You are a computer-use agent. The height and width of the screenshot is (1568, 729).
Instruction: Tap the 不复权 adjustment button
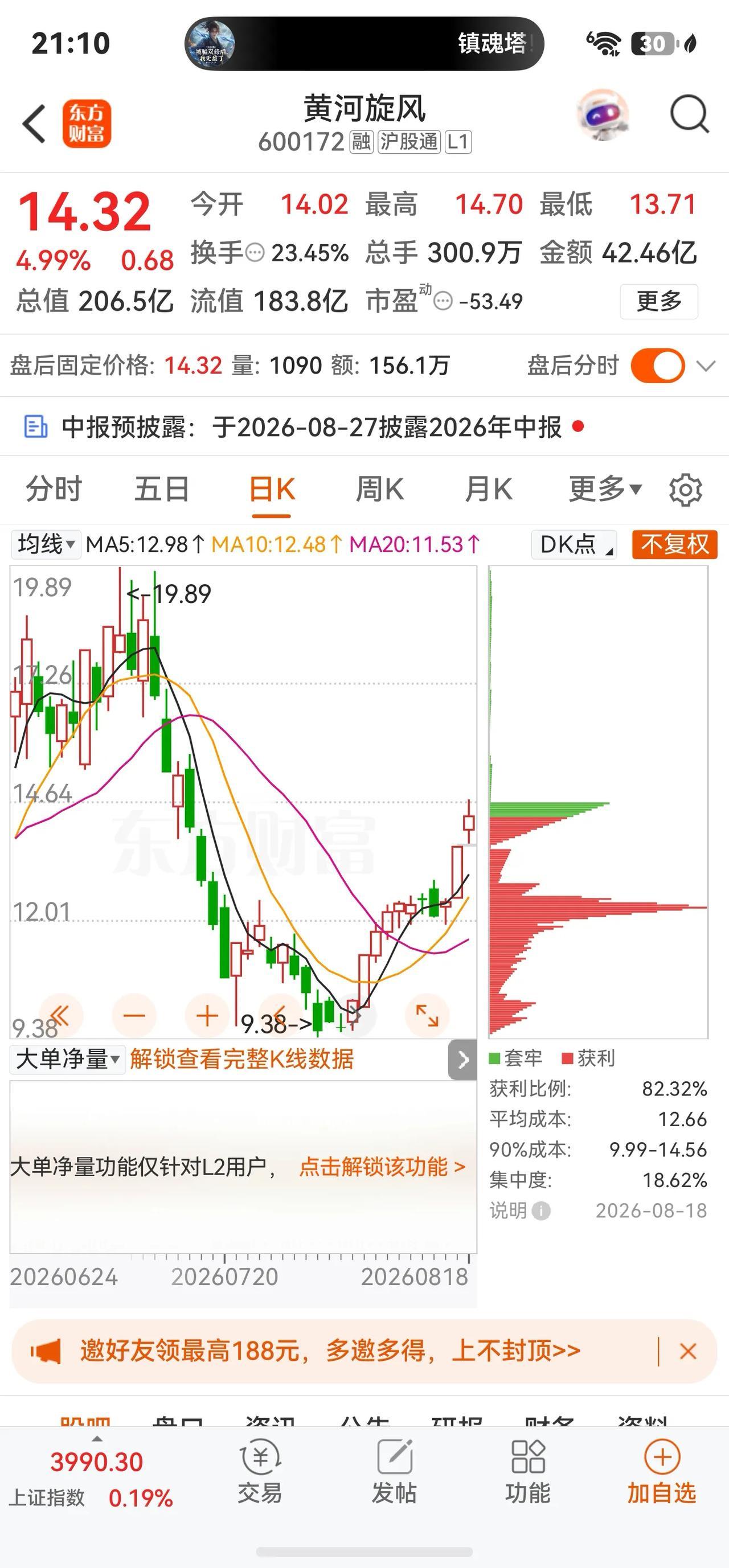[675, 544]
